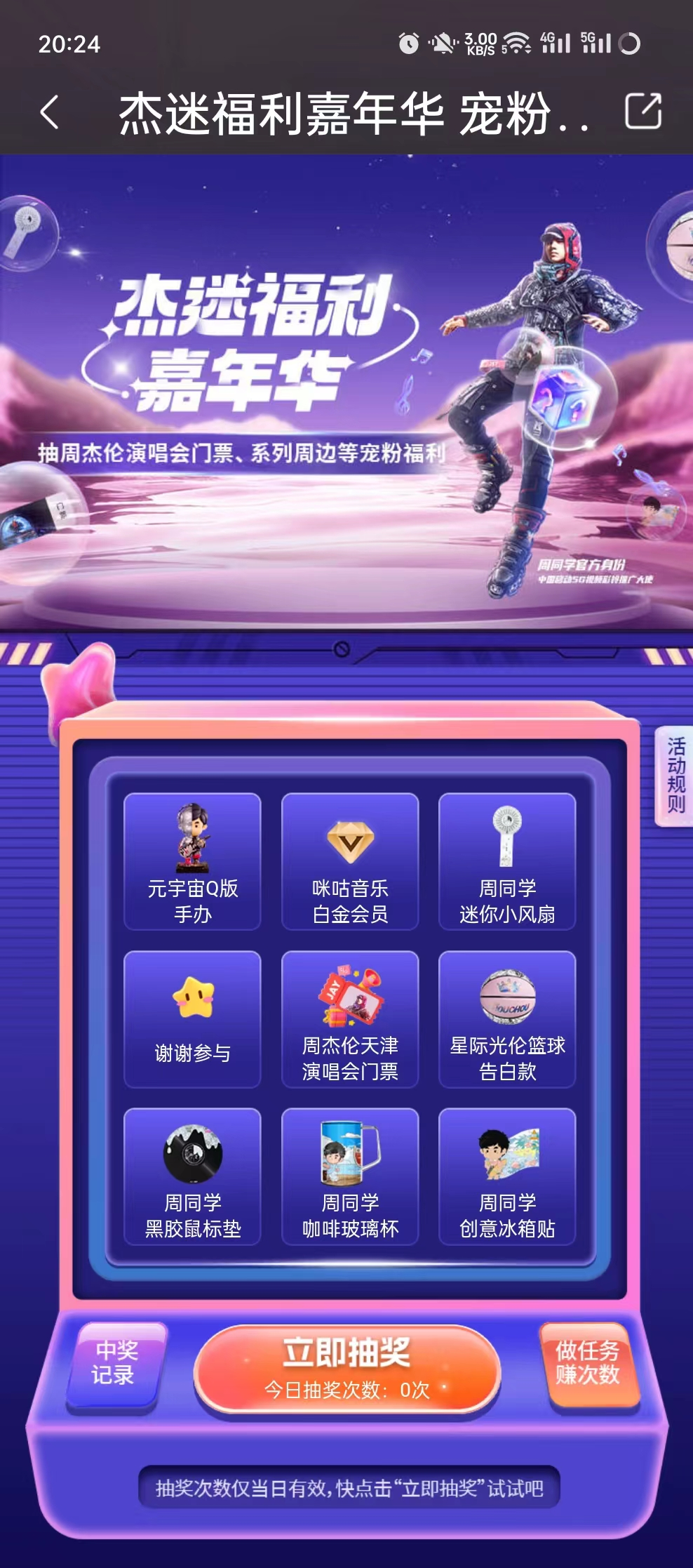Open 中奖记录
Screen dimensions: 693x1568
point(116,1363)
